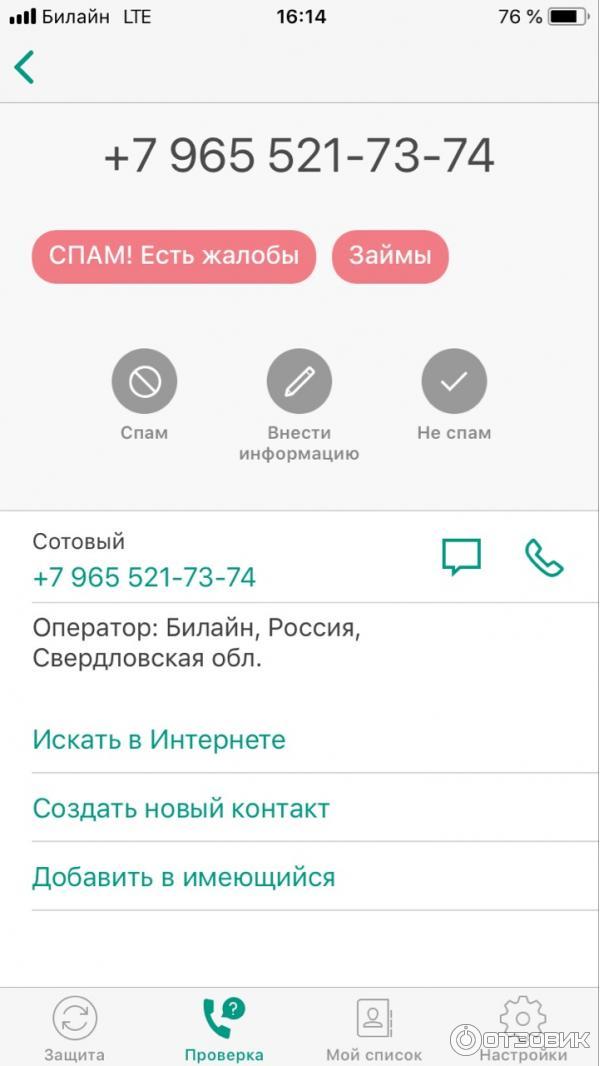Switch to Мой список tab
Image resolution: width=600 pixels, height=1066 pixels.
coord(374,1028)
